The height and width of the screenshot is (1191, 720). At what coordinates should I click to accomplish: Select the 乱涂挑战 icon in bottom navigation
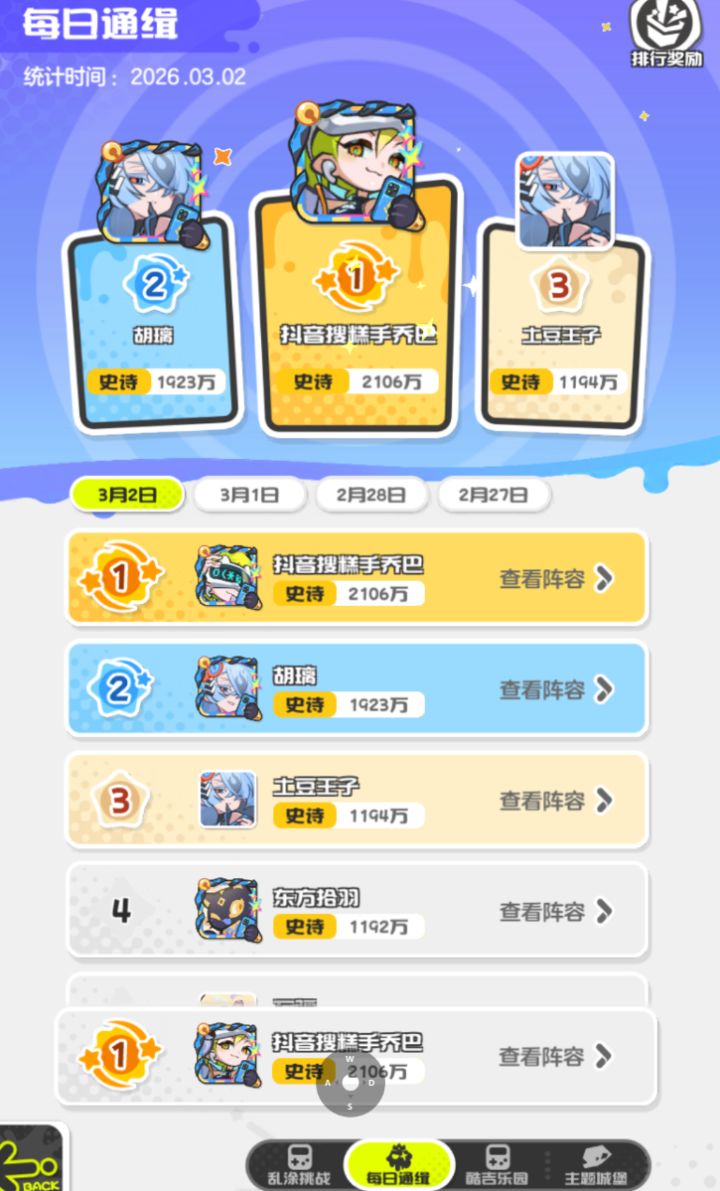301,1157
